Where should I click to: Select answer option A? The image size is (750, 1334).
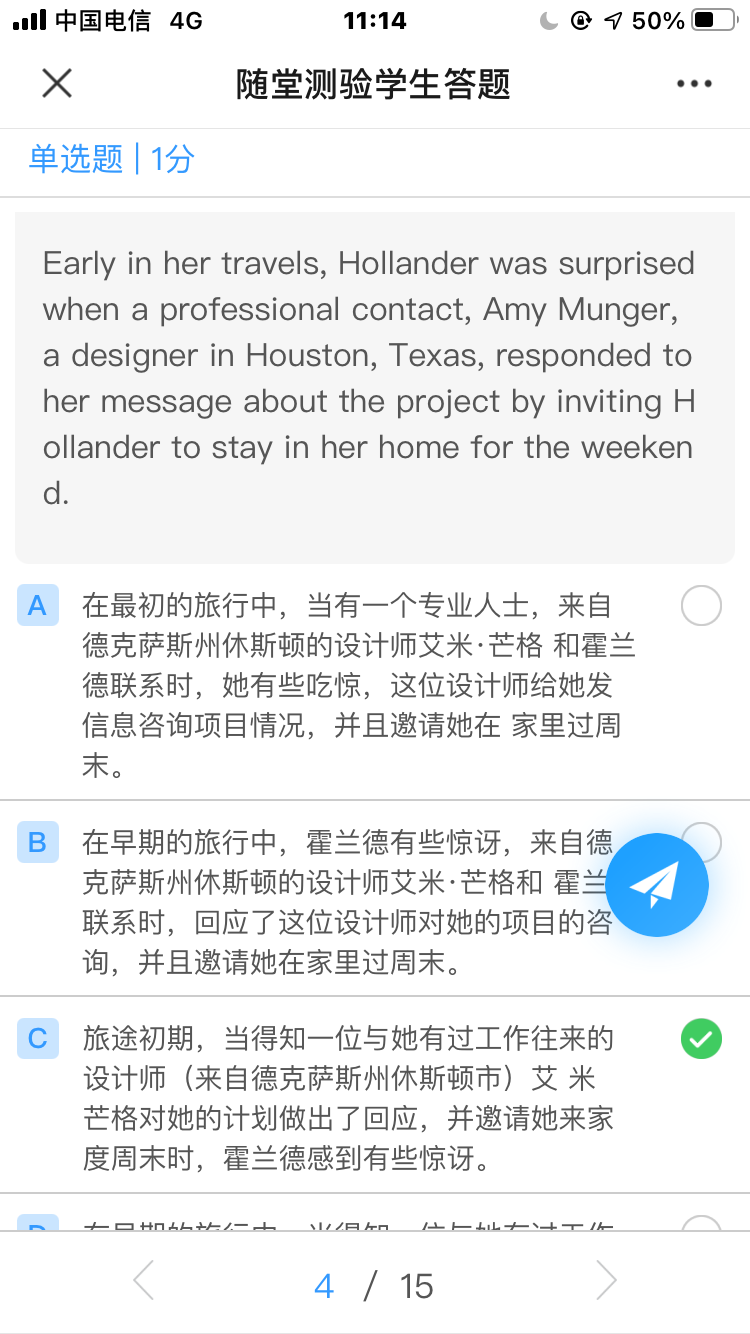pos(700,606)
